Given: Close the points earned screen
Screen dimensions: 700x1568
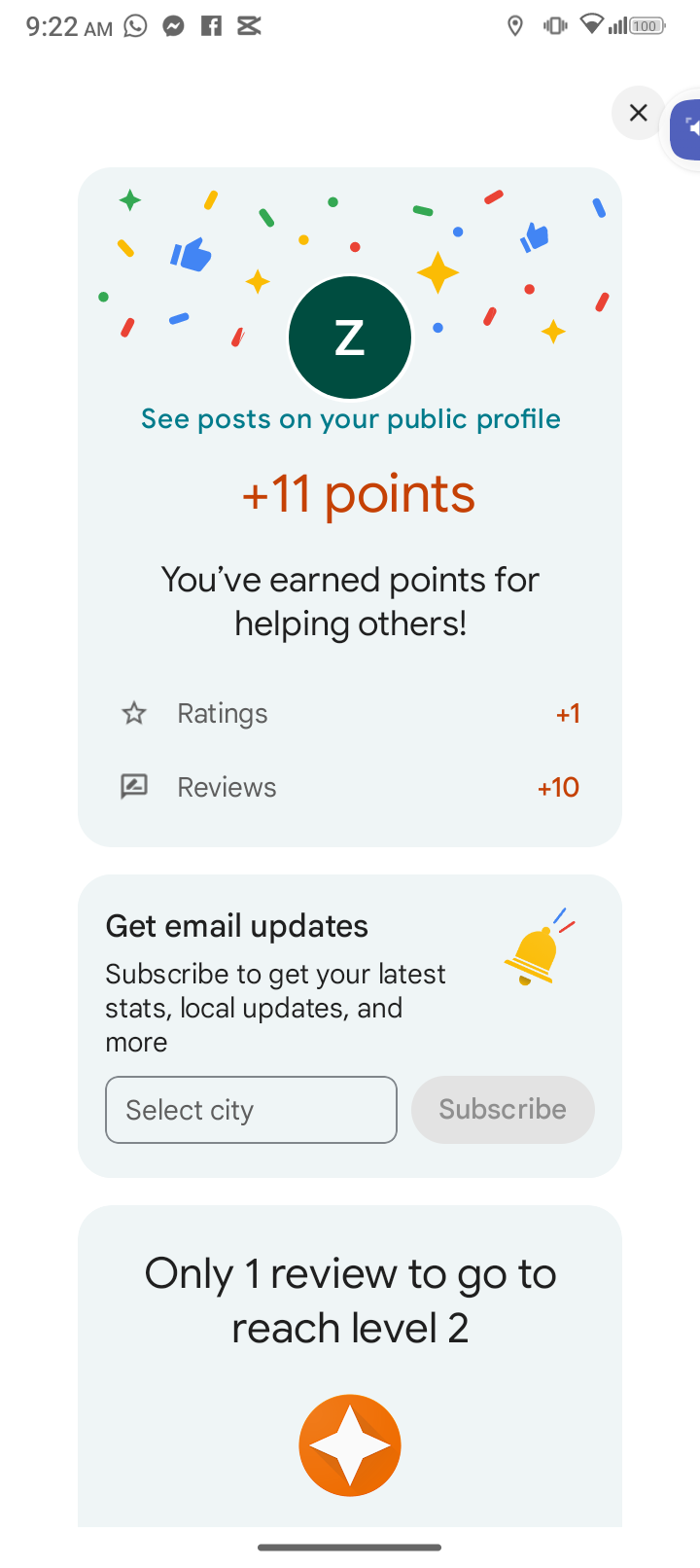Looking at the screenshot, I should pos(638,113).
